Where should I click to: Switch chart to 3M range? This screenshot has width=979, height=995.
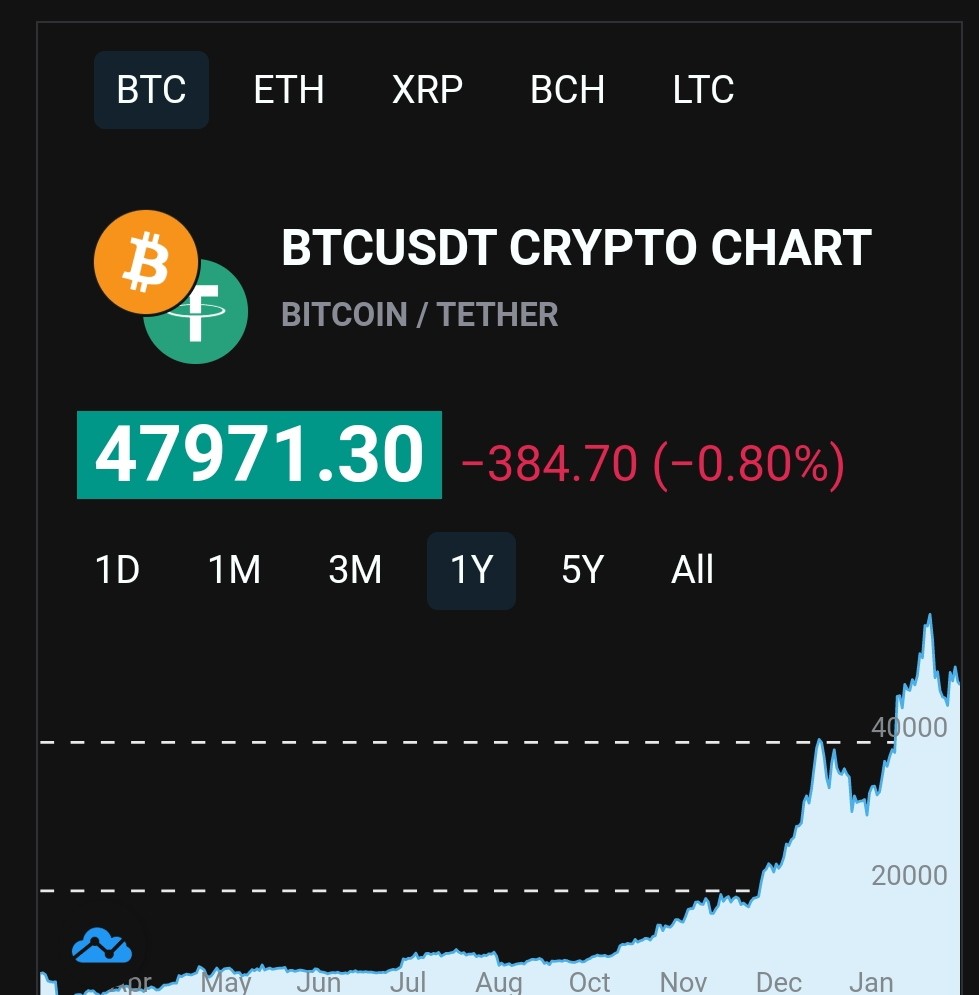[x=355, y=570]
